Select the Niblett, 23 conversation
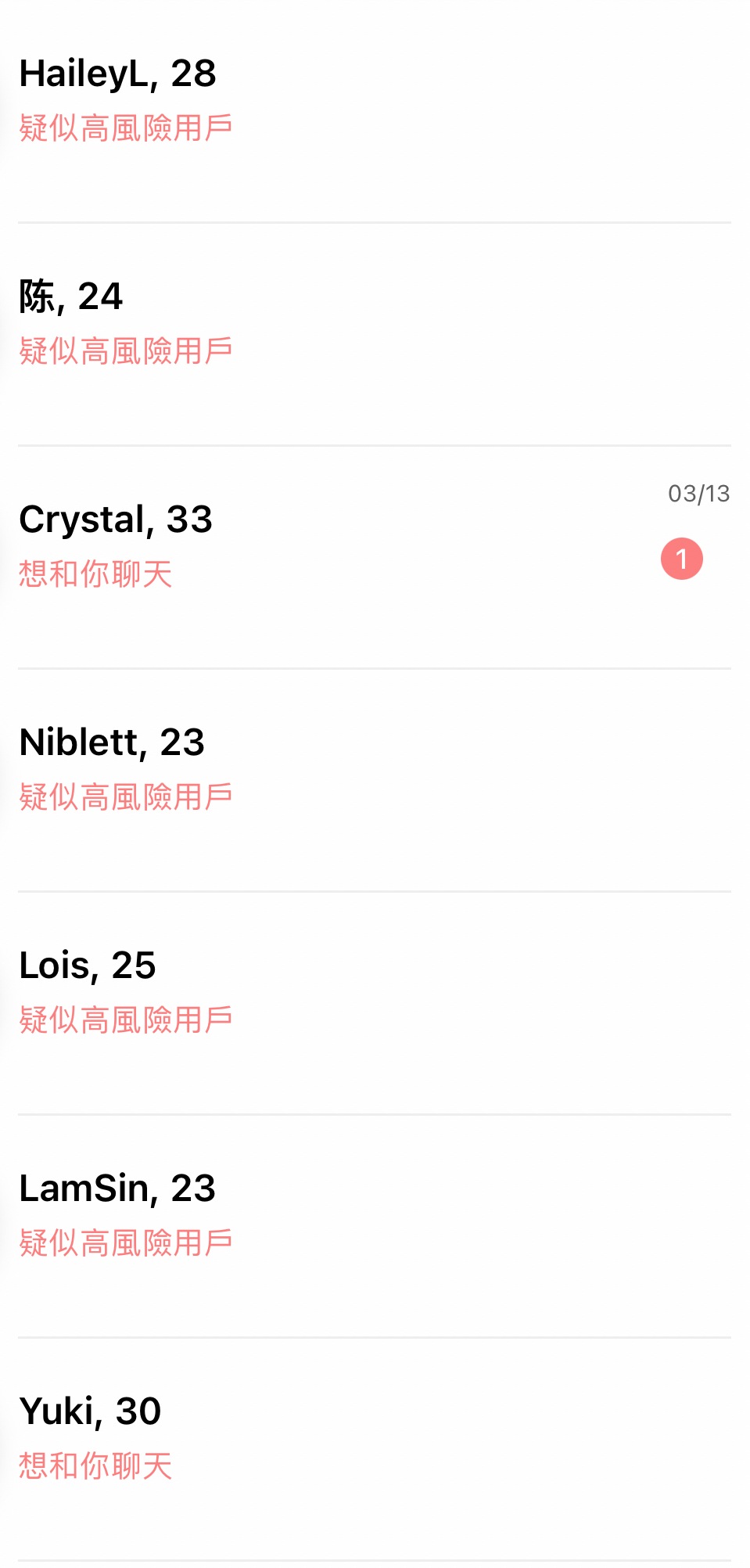The width and height of the screenshot is (750, 1568). 375,780
